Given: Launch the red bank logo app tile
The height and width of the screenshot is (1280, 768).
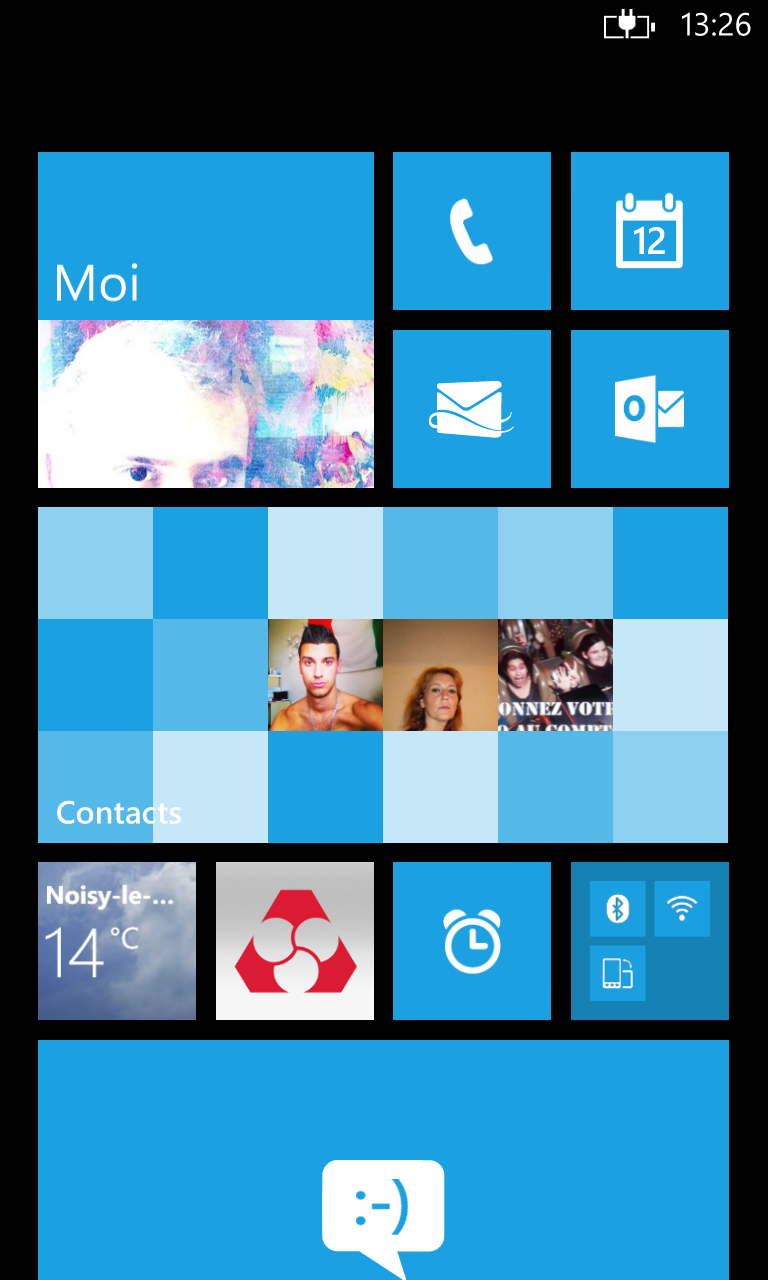Looking at the screenshot, I should tap(295, 941).
